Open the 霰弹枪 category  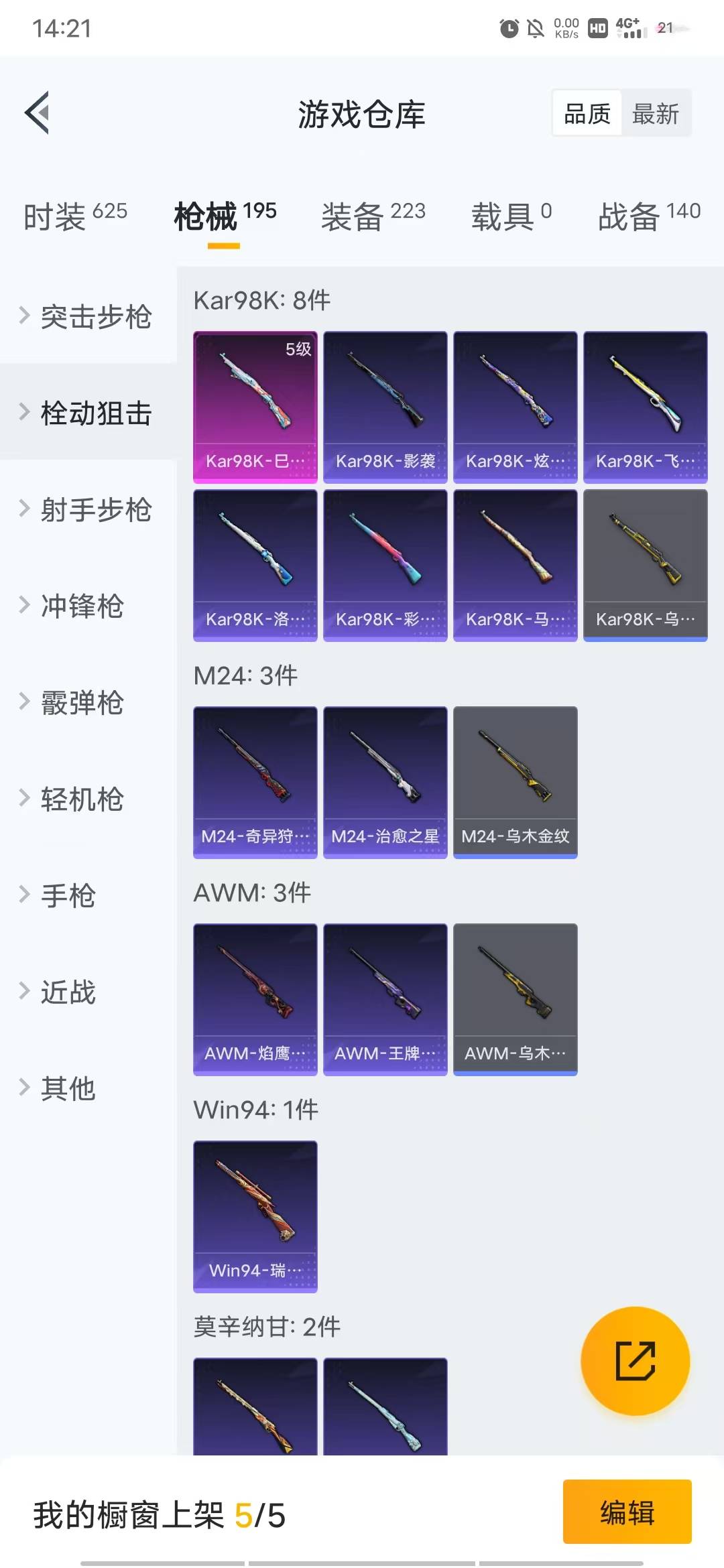pos(82,702)
